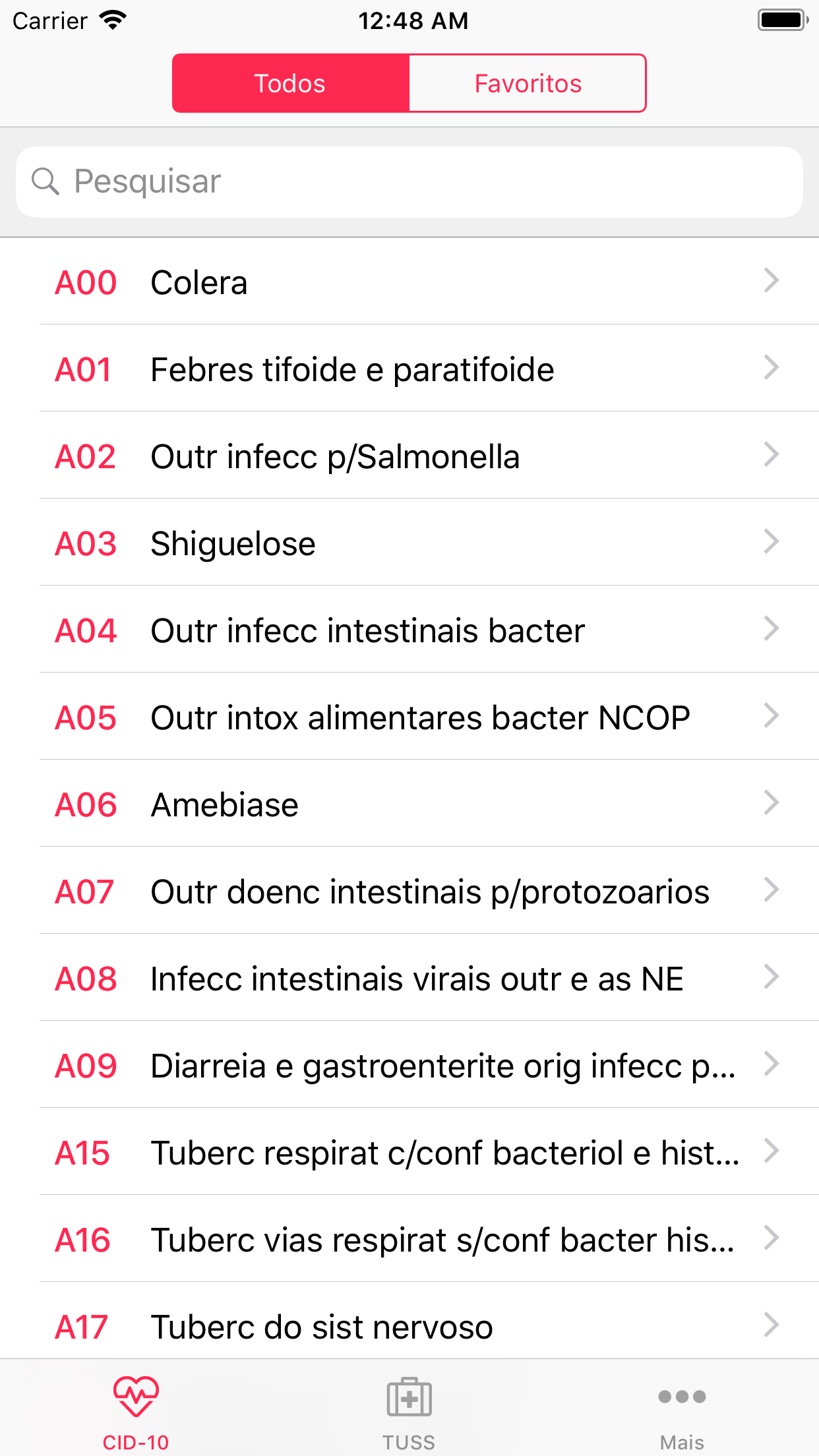
Task: Open A02 Outr infecc p/Salmonella
Action: (409, 456)
